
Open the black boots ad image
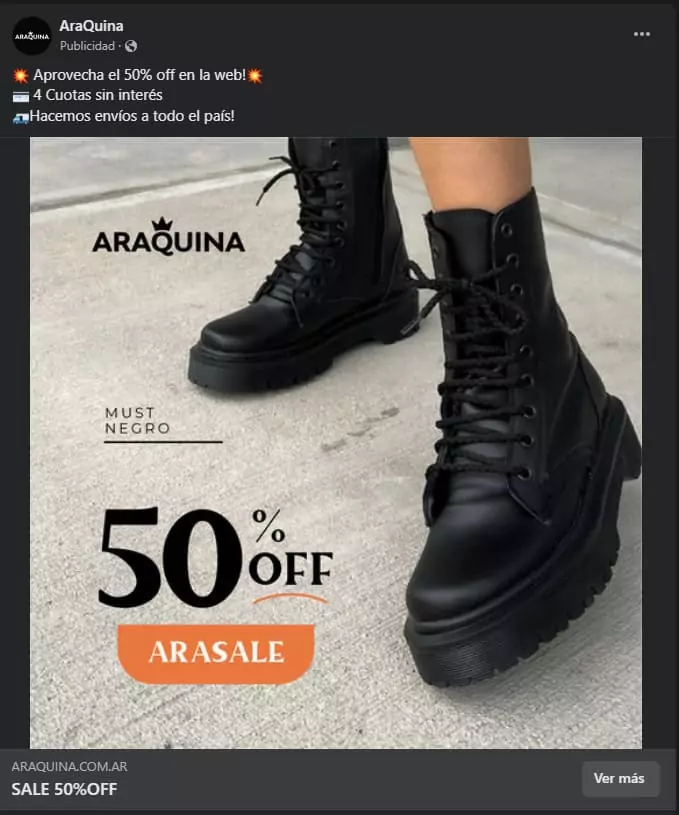pos(336,442)
